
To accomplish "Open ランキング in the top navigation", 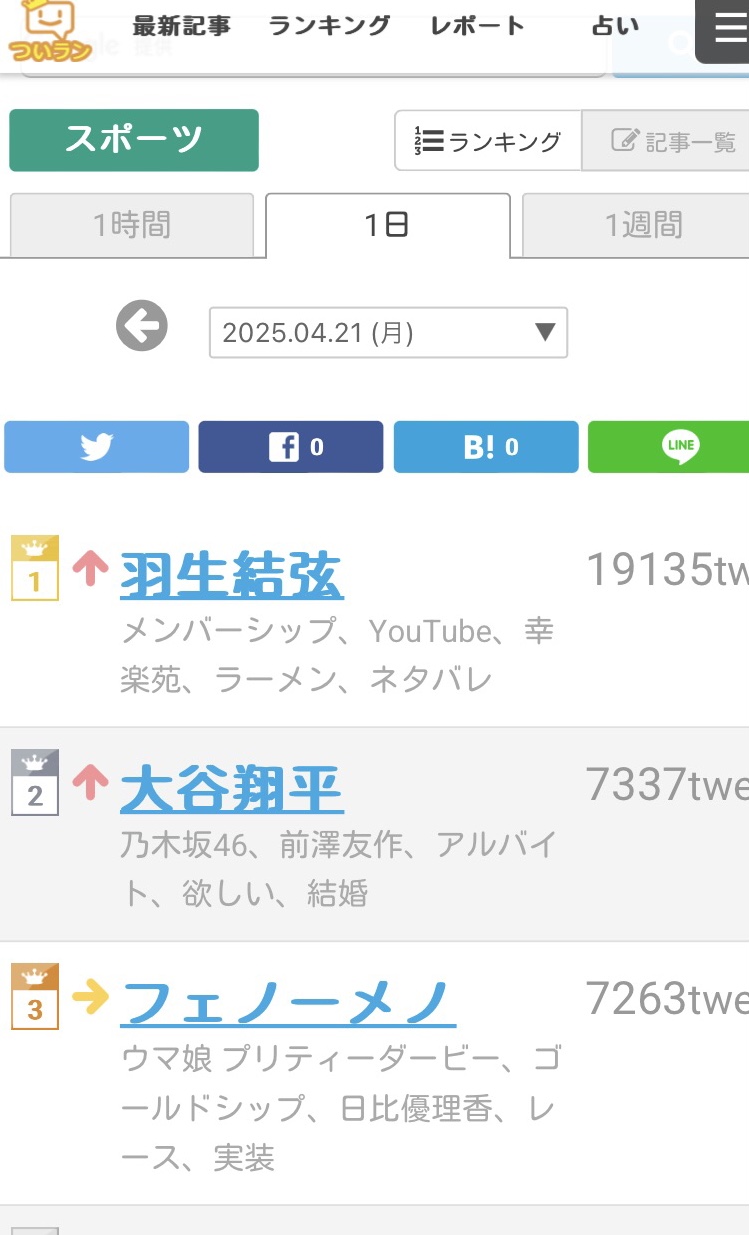I will 329,26.
